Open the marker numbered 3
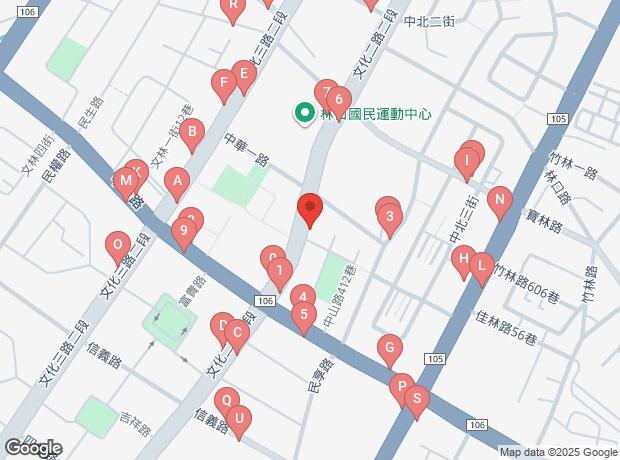620x460 pixels. 390,219
